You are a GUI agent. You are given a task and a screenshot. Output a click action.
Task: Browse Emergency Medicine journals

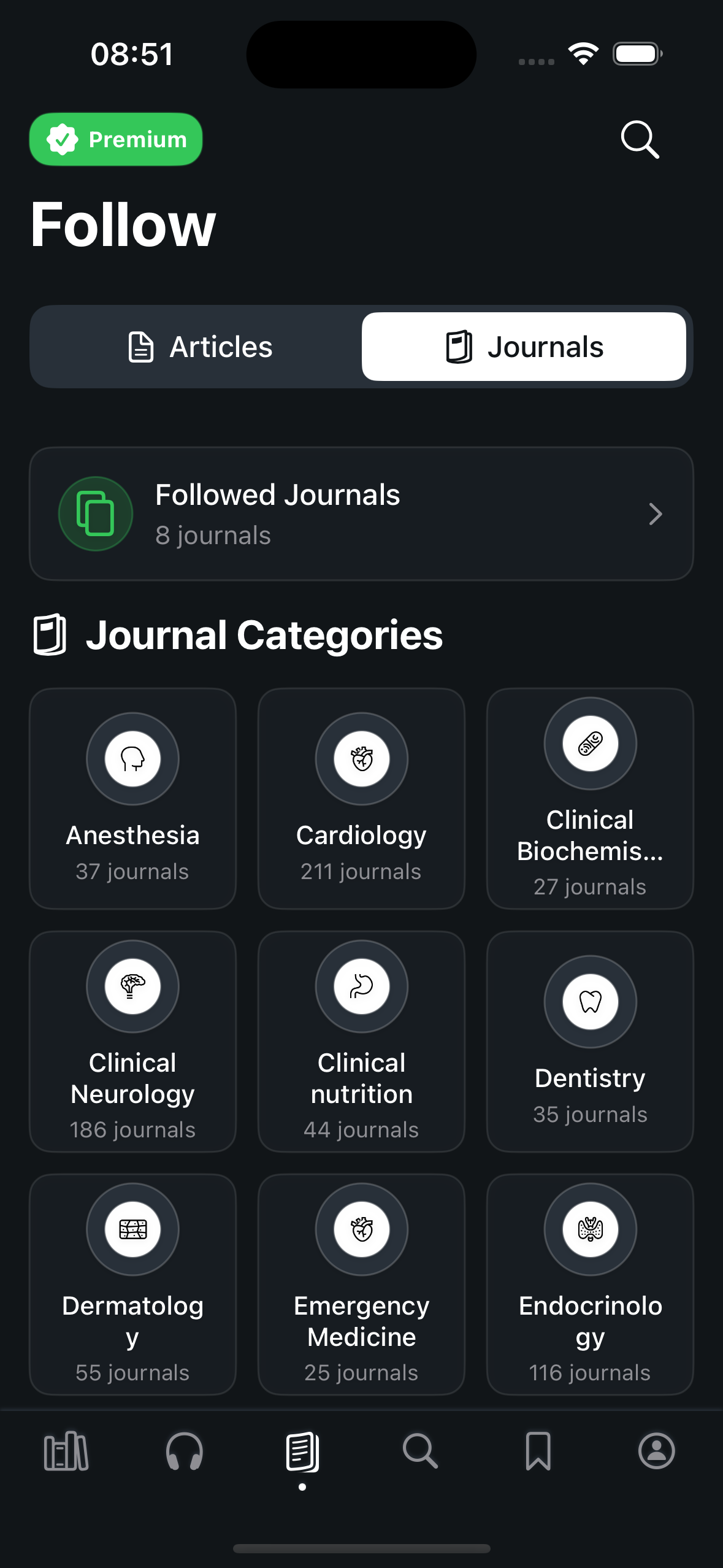coord(361,1285)
